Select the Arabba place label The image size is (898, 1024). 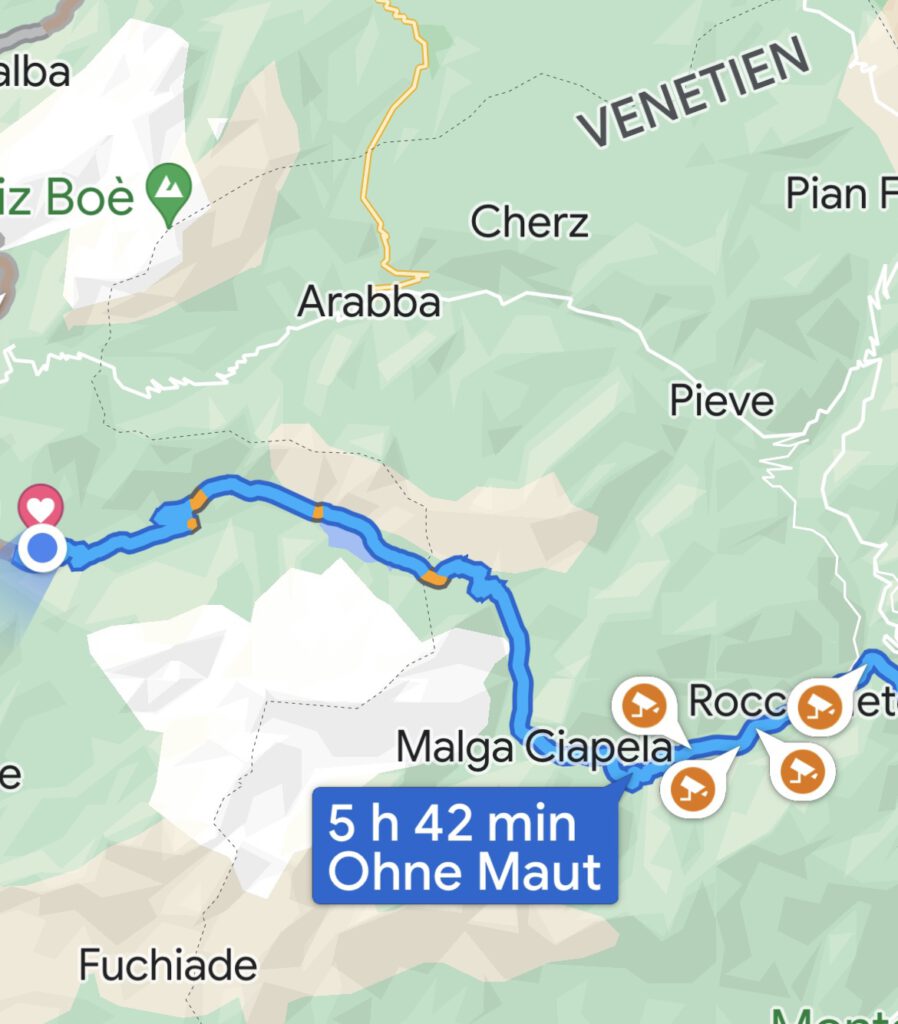tap(369, 302)
